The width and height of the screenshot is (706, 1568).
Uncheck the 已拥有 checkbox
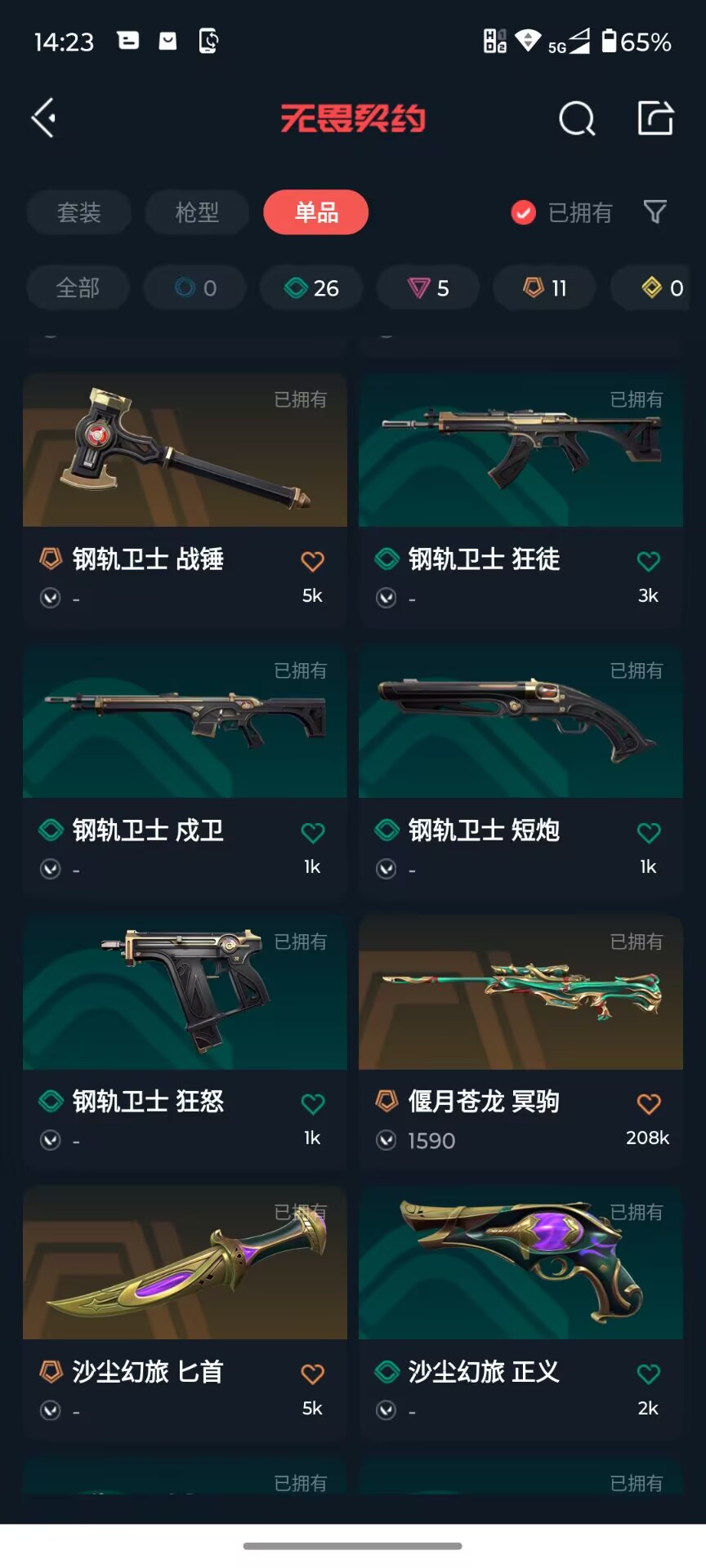point(523,212)
